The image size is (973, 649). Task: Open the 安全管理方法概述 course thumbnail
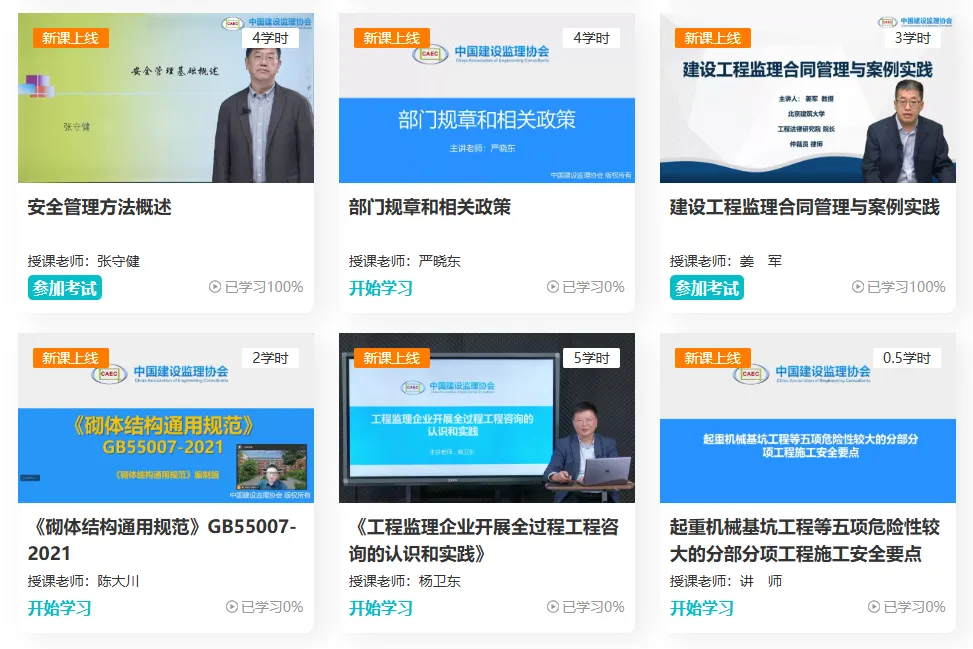point(166,98)
